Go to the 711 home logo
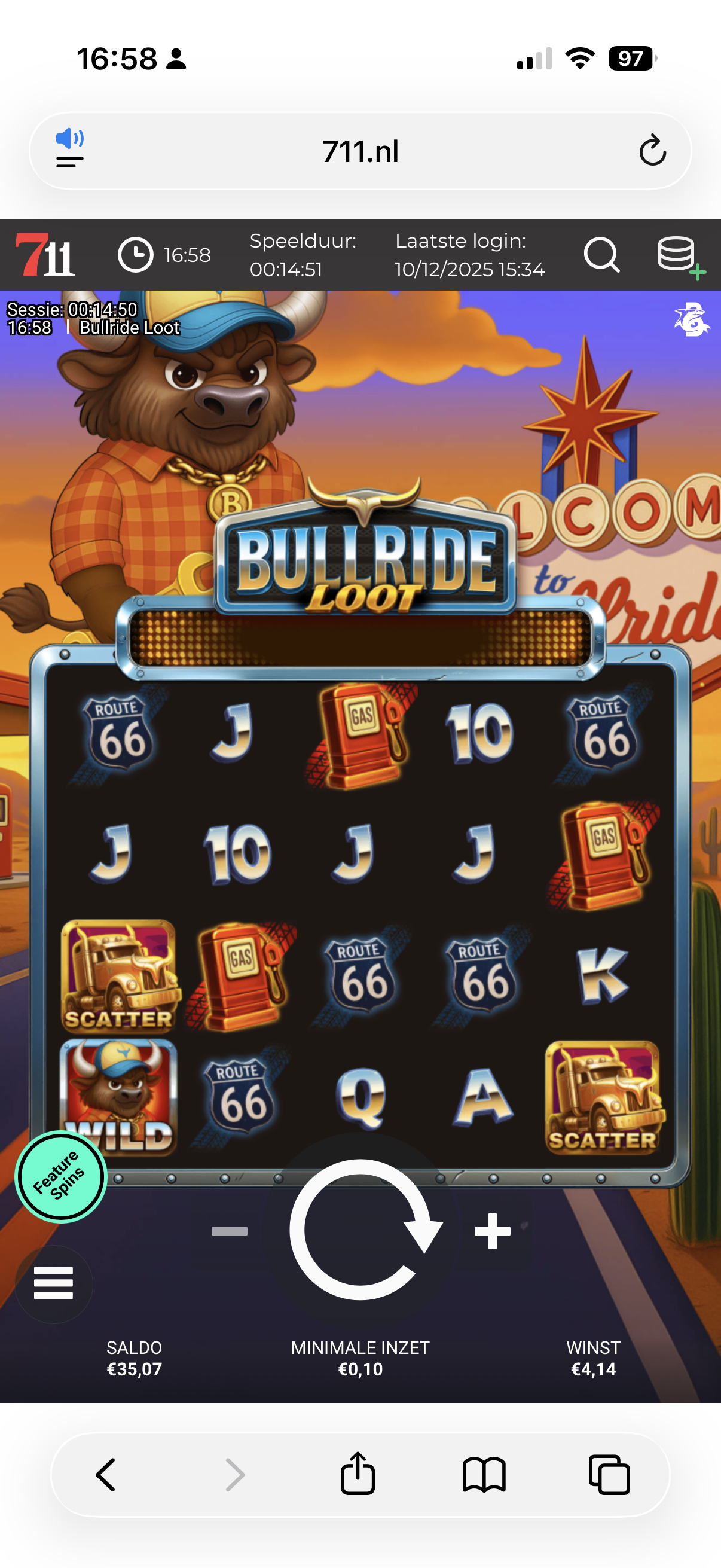 coord(44,255)
